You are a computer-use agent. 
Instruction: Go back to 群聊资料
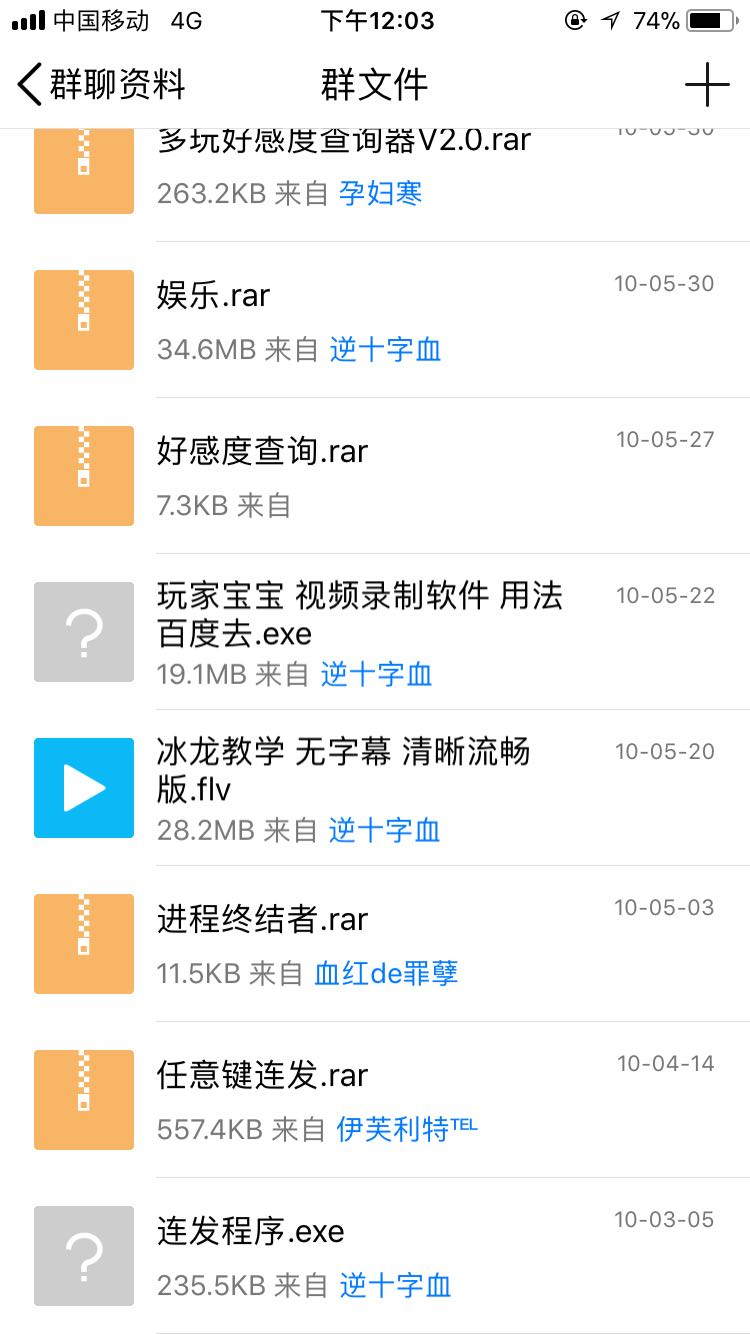click(101, 85)
